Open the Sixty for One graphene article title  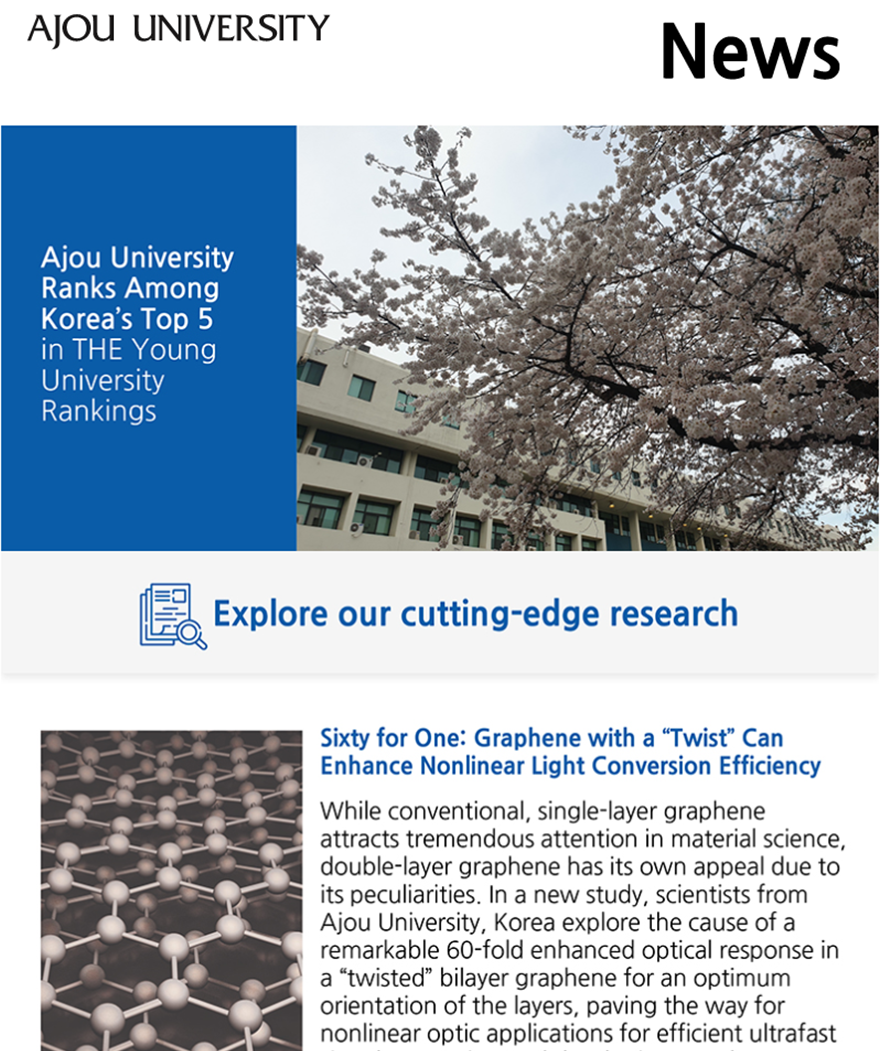point(570,752)
